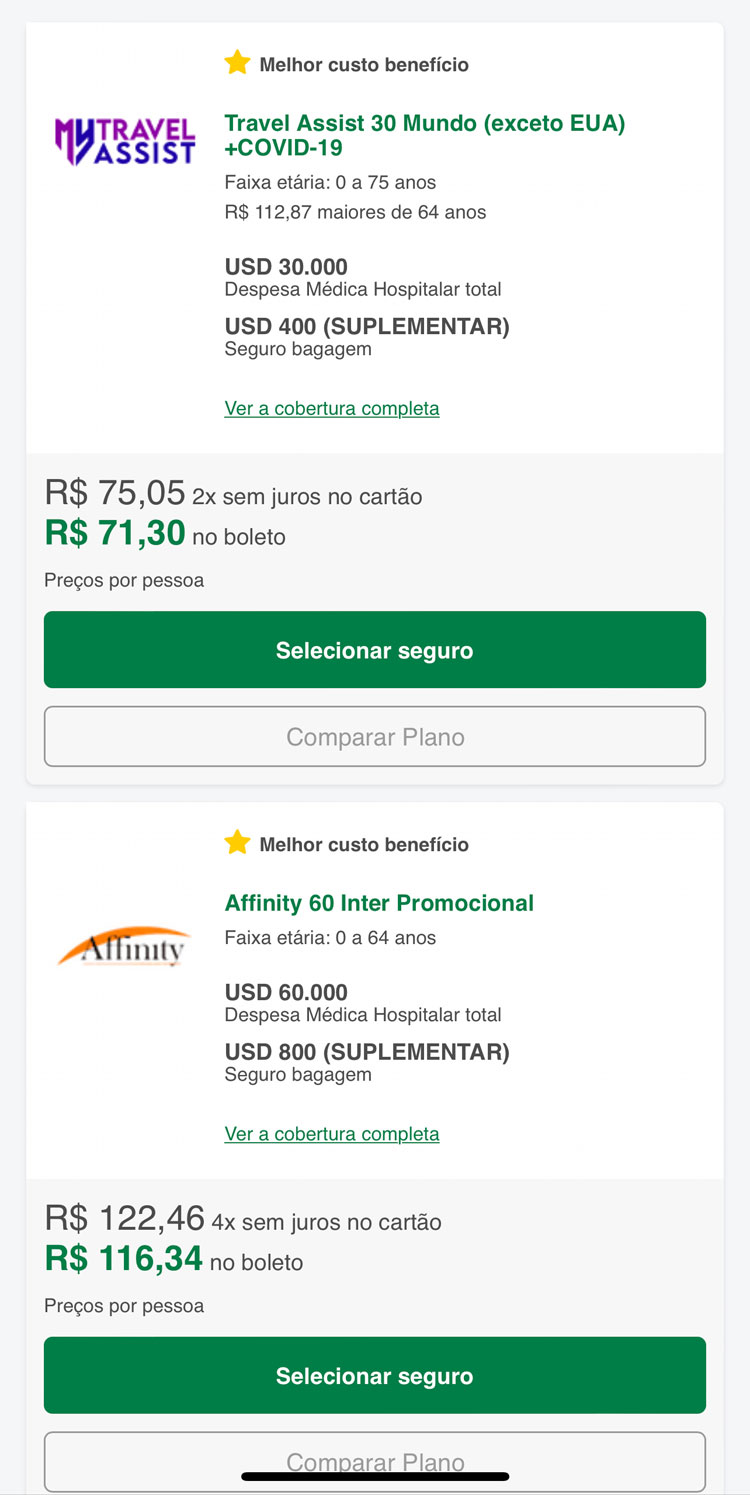This screenshot has height=1495, width=750.
Task: Select the Affinity insurance at R$ 116,34
Action: click(x=375, y=1375)
